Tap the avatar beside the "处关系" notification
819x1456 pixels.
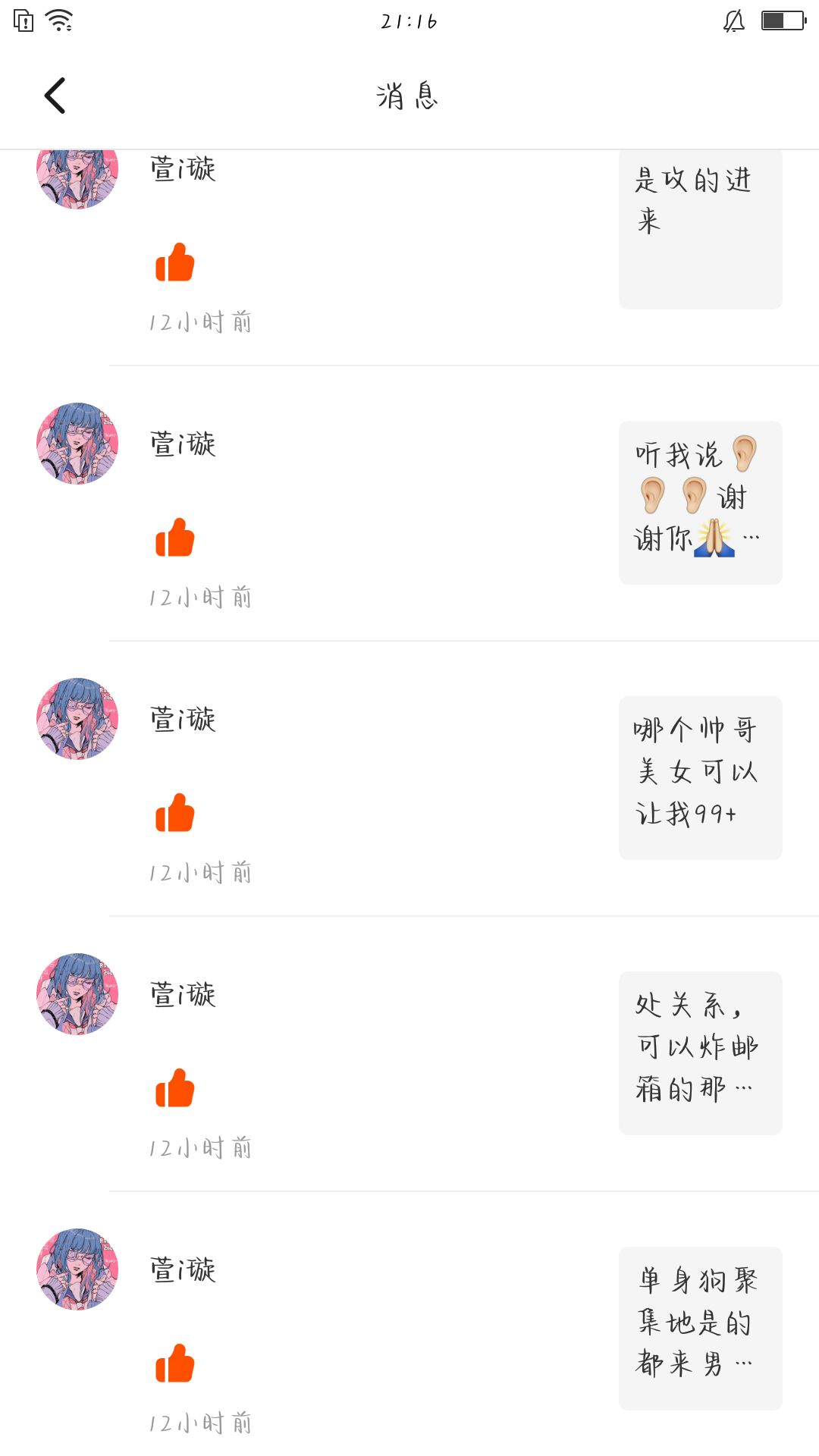[77, 994]
